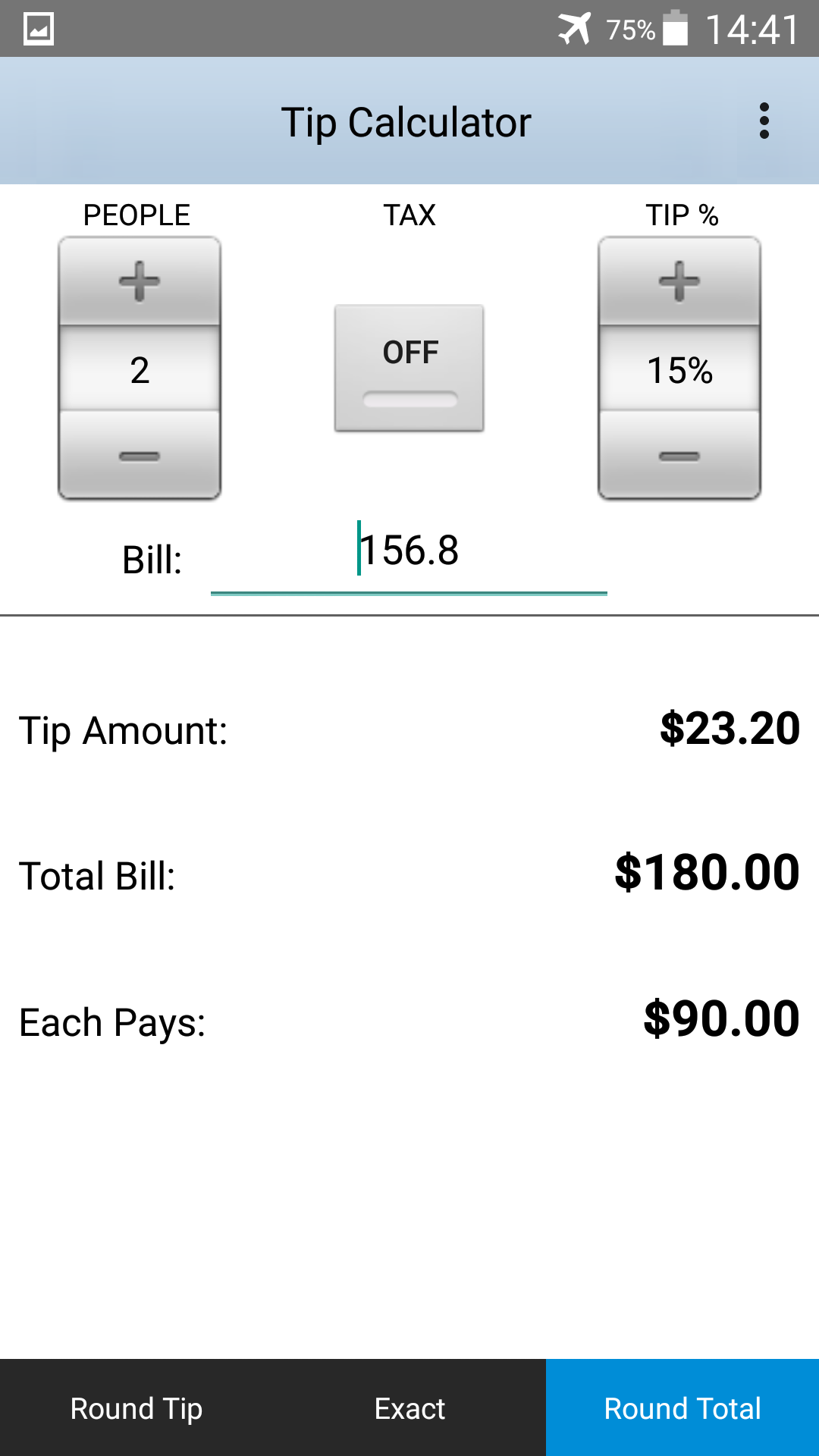This screenshot has height=1456, width=819.
Task: Decrease the tip percentage
Action: (x=679, y=457)
